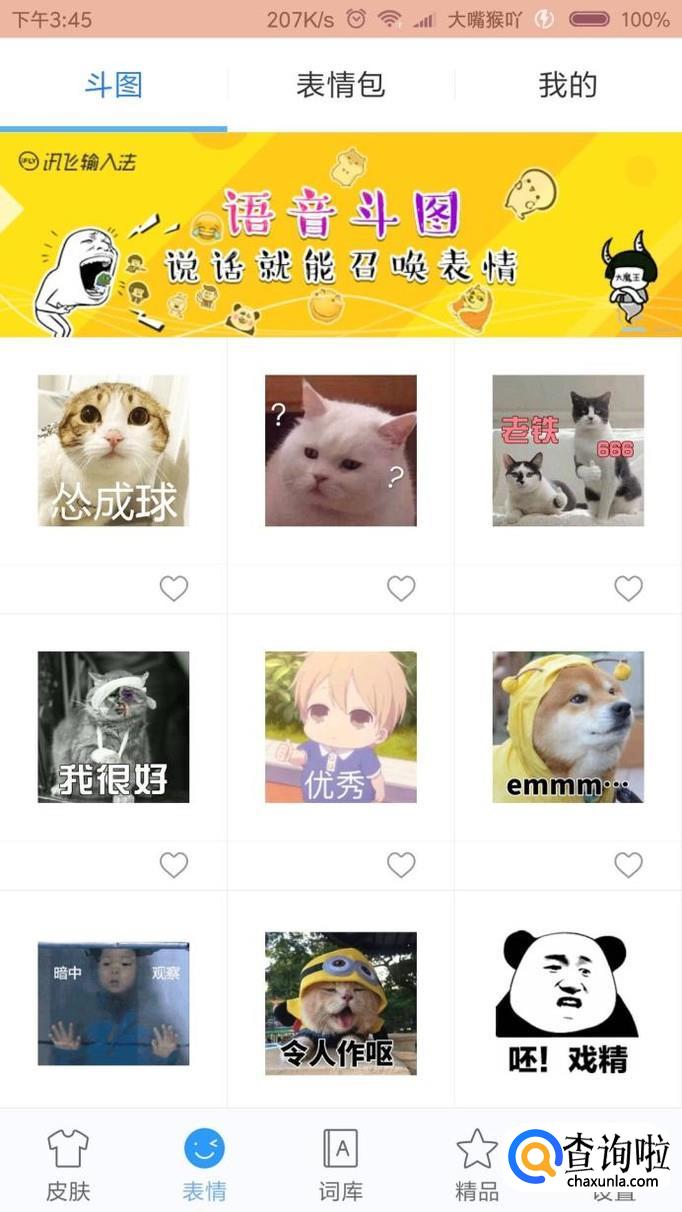Screen dimensions: 682x1212
Task: Like the 怂成球 cat sticker
Action: coord(174,589)
